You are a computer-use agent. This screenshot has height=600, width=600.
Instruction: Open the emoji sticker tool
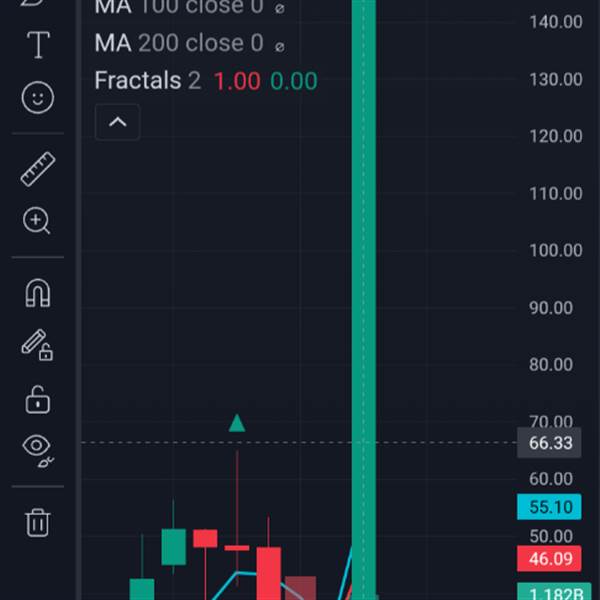pyautogui.click(x=38, y=98)
